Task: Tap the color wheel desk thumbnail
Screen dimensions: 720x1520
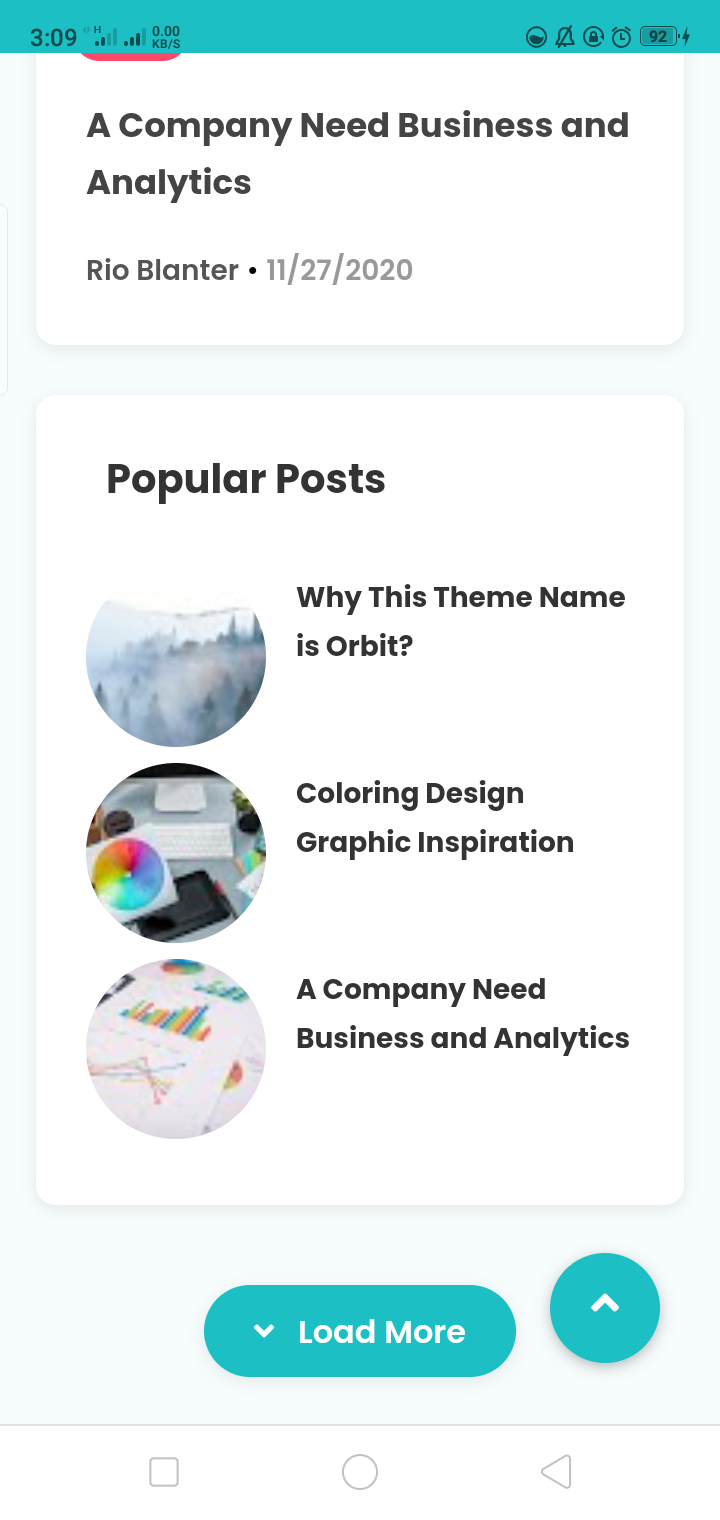Action: pos(176,853)
